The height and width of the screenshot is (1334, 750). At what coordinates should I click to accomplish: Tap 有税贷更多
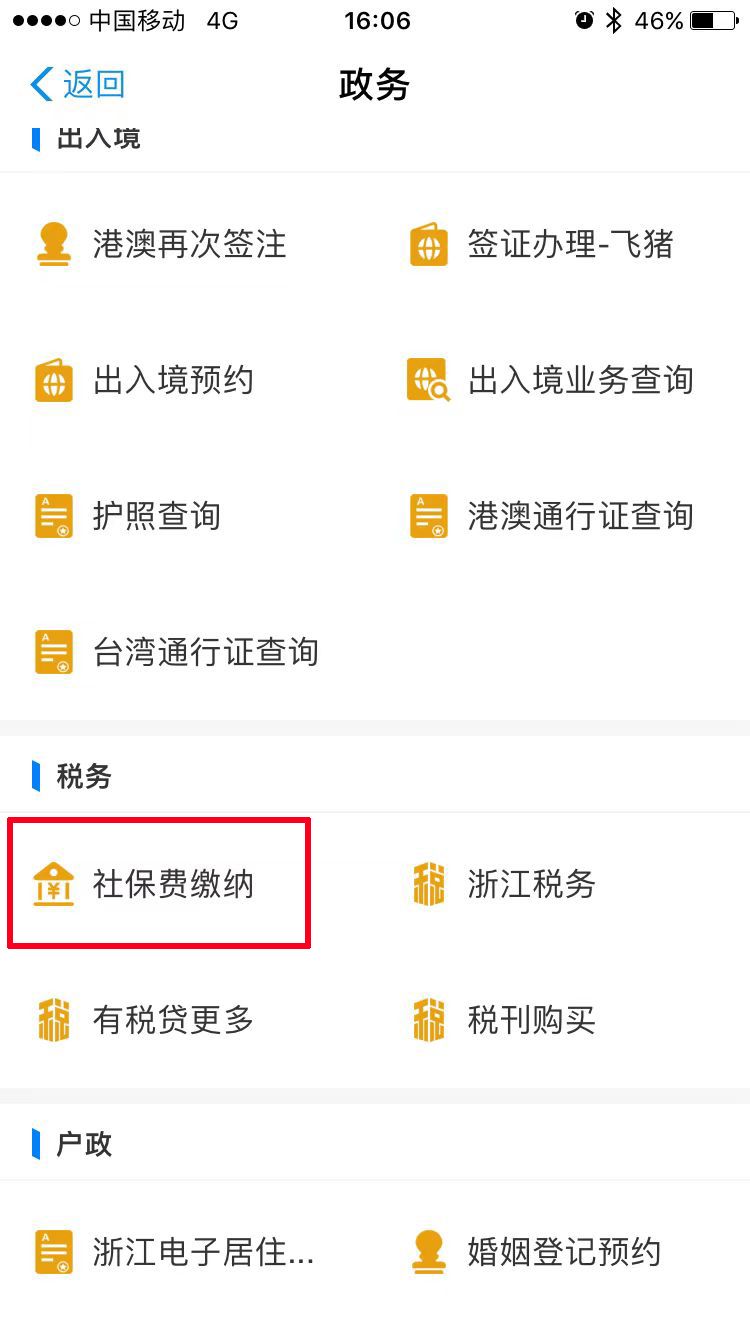144,1020
